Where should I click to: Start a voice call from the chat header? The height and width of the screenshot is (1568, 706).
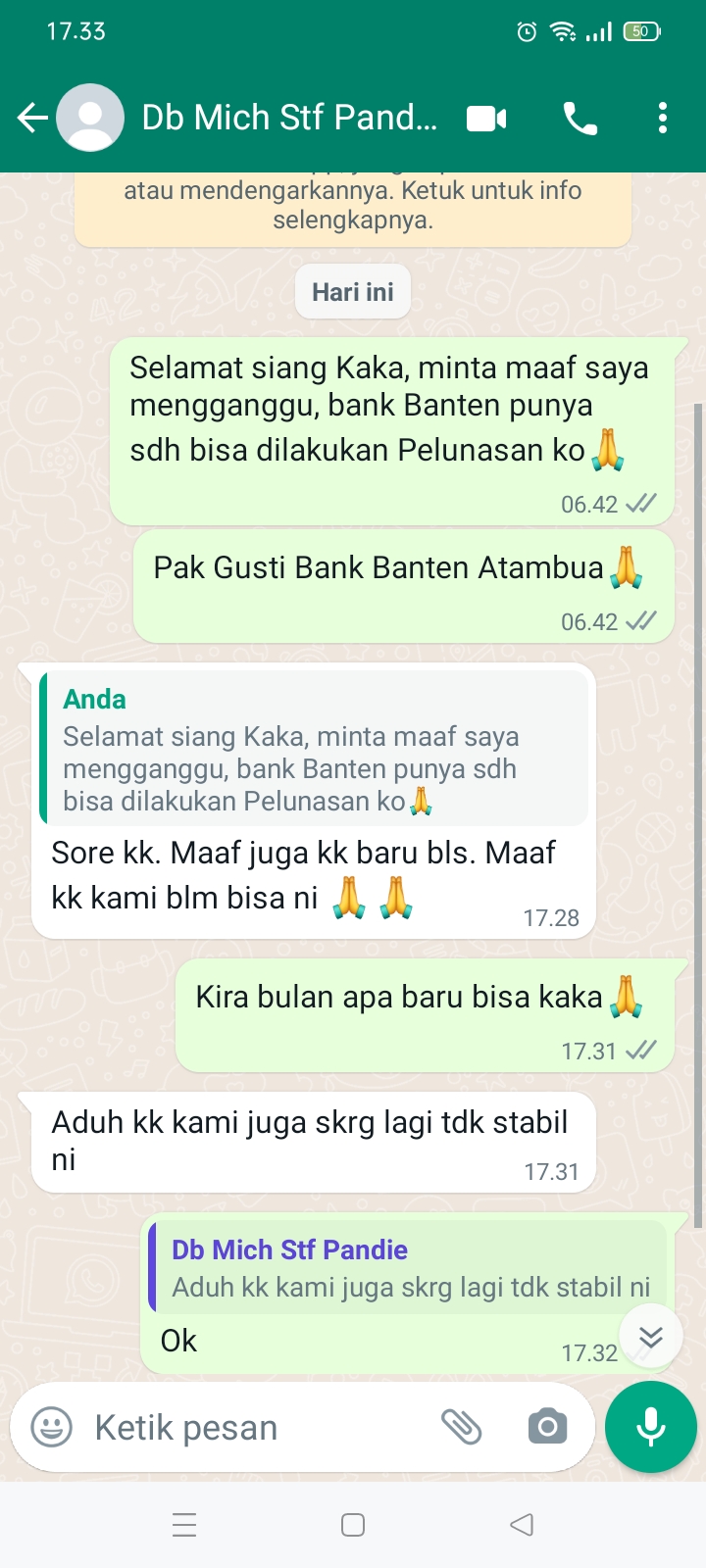(x=580, y=117)
